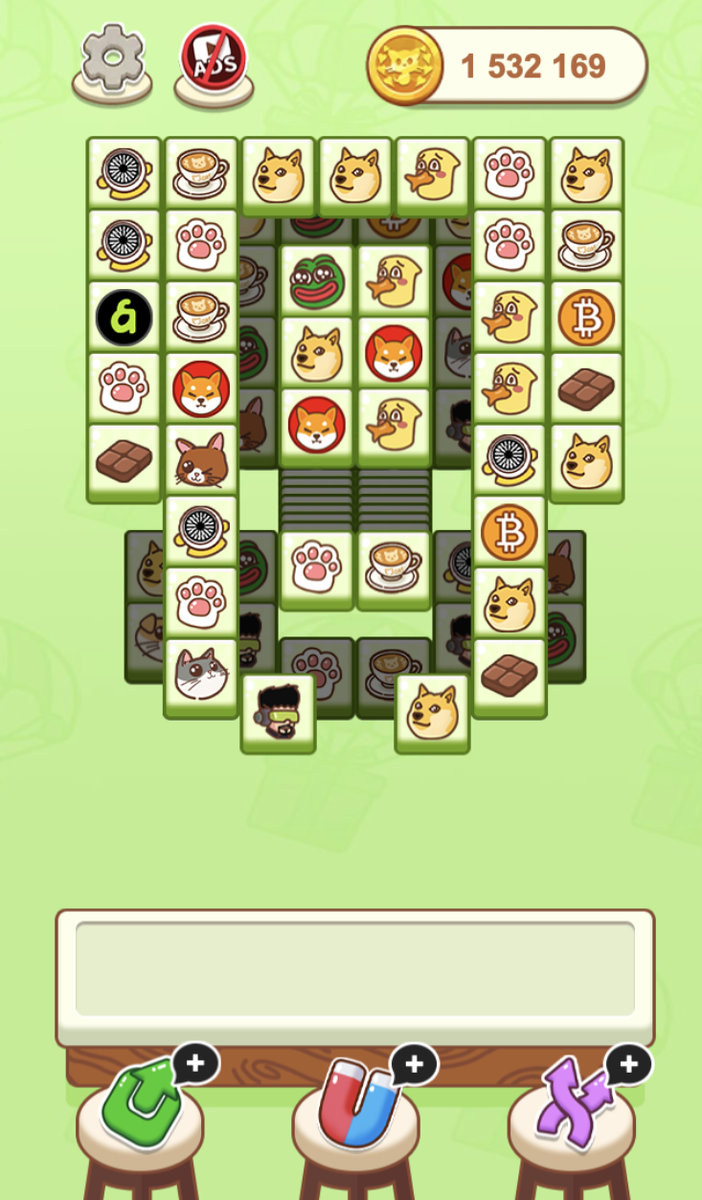This screenshot has height=1200, width=702.
Task: Use the green undo booster
Action: (x=141, y=1106)
